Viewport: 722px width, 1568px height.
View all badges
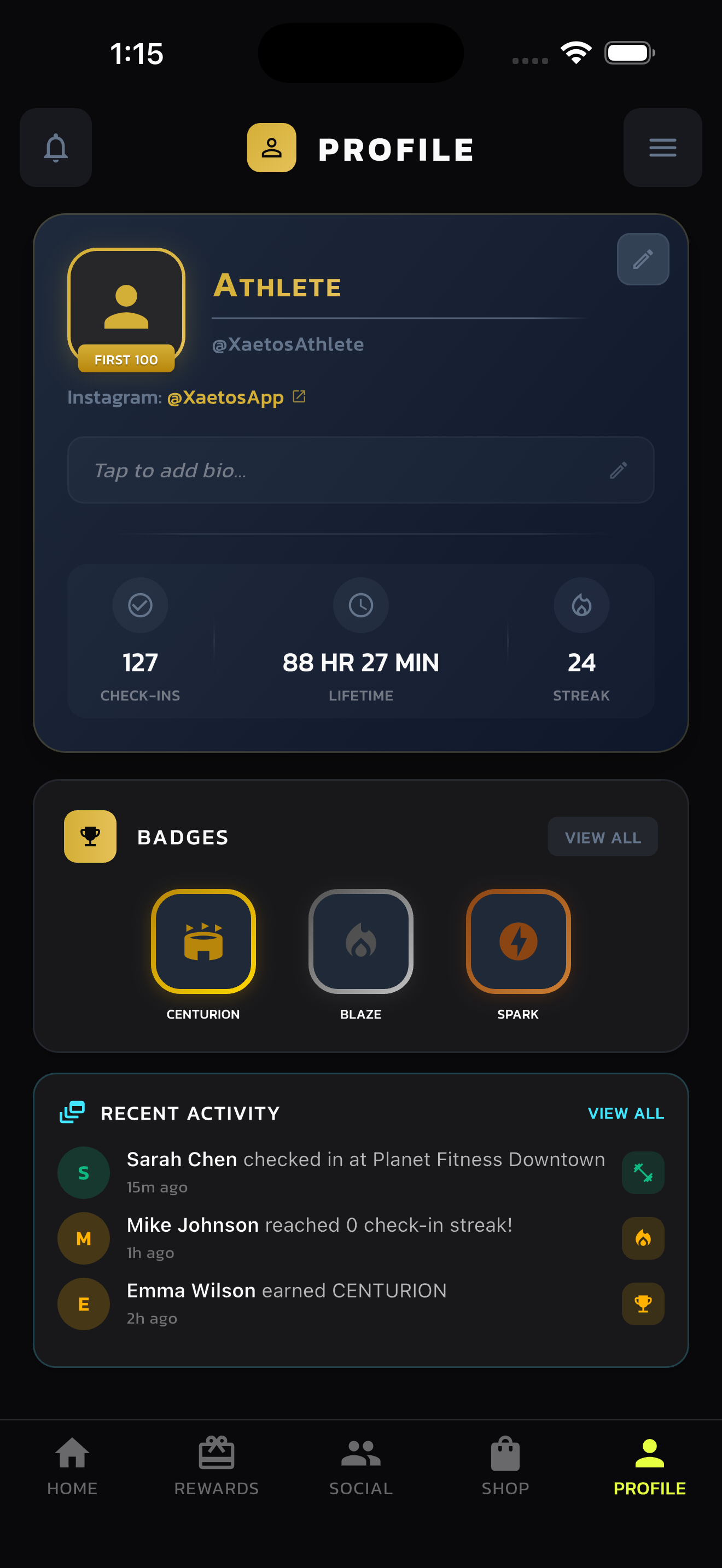click(602, 837)
